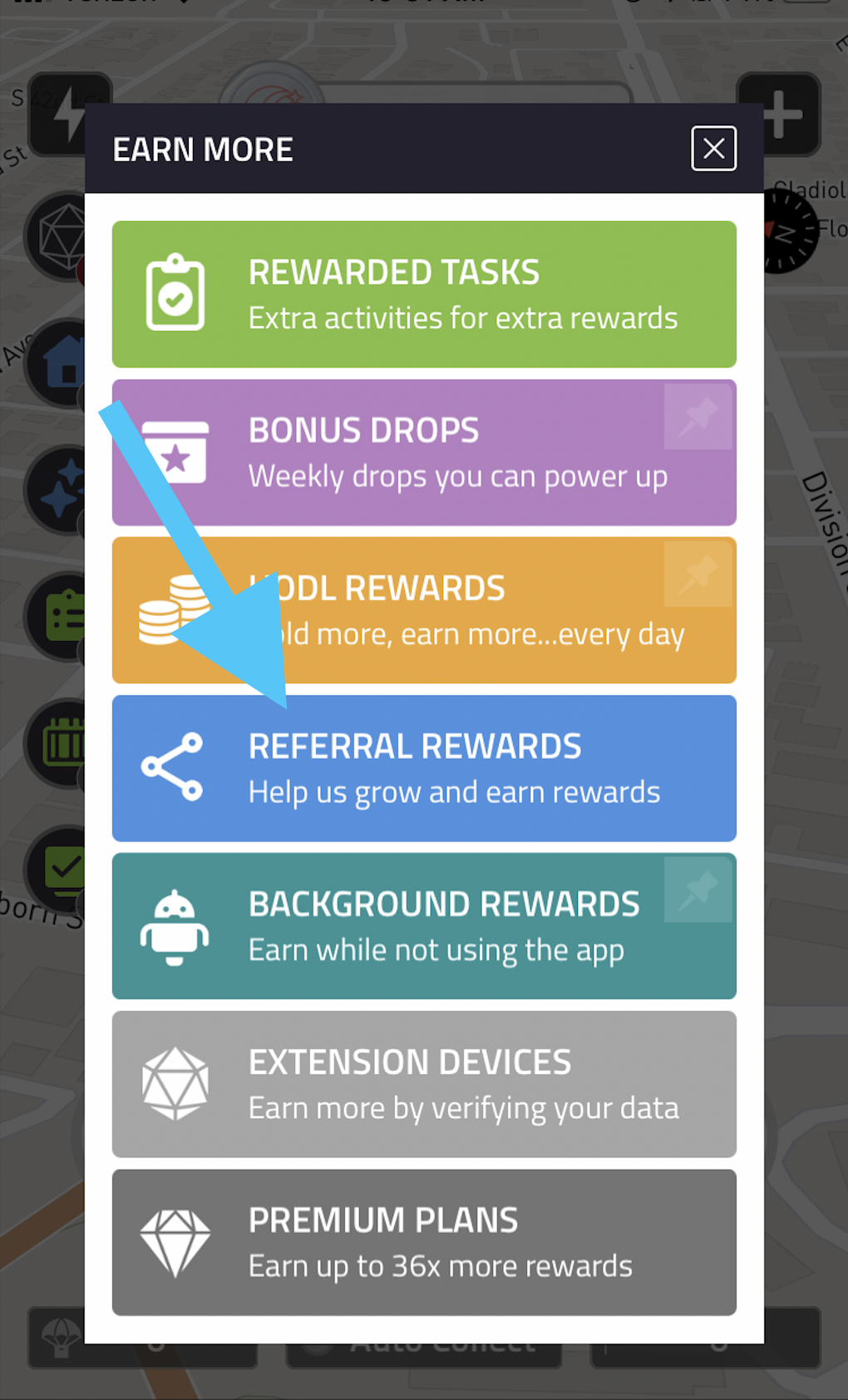Open HODL Rewards
This screenshot has height=1400, width=848.
pyautogui.click(x=424, y=610)
